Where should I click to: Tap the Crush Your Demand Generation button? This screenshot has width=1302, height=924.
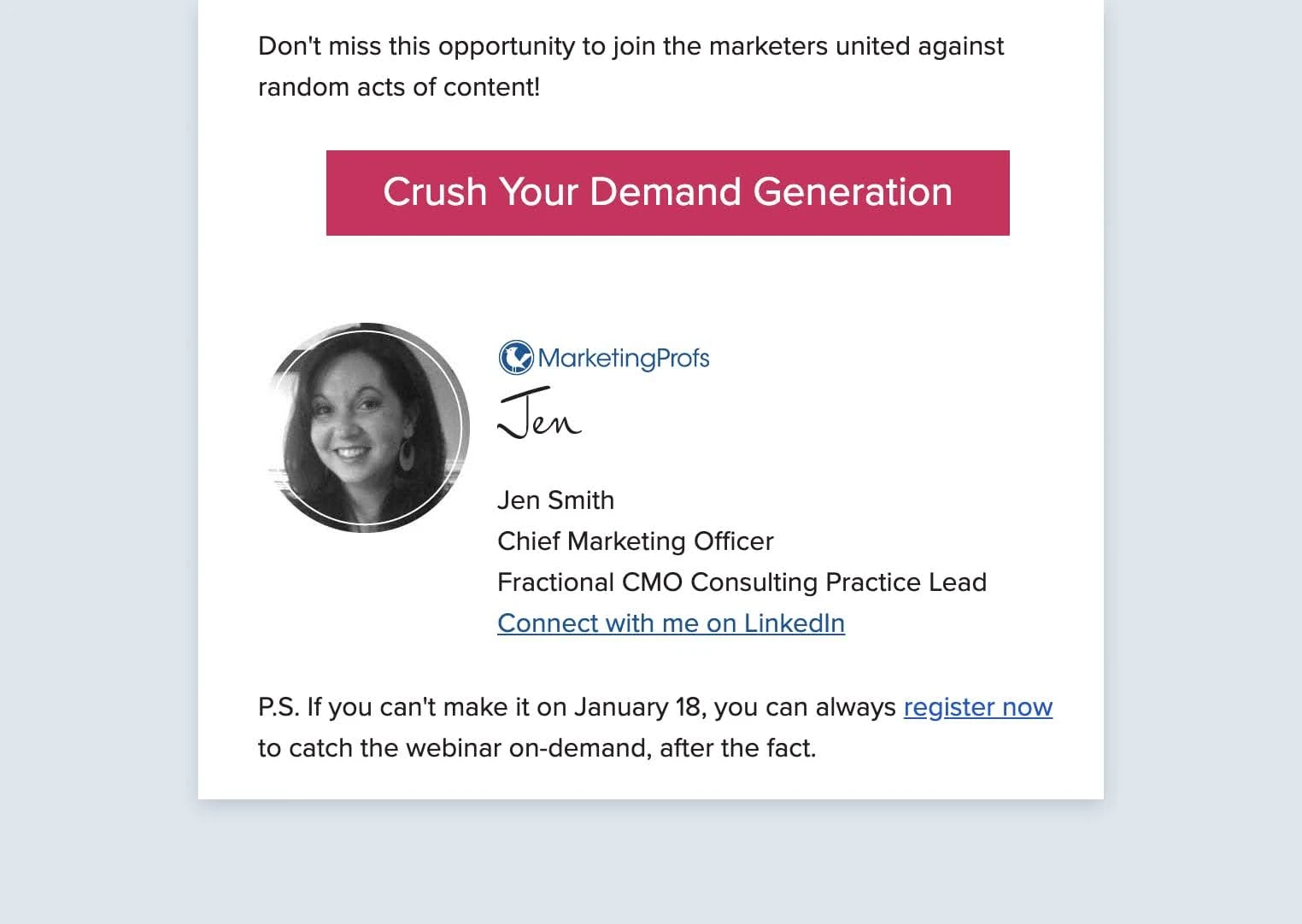667,193
